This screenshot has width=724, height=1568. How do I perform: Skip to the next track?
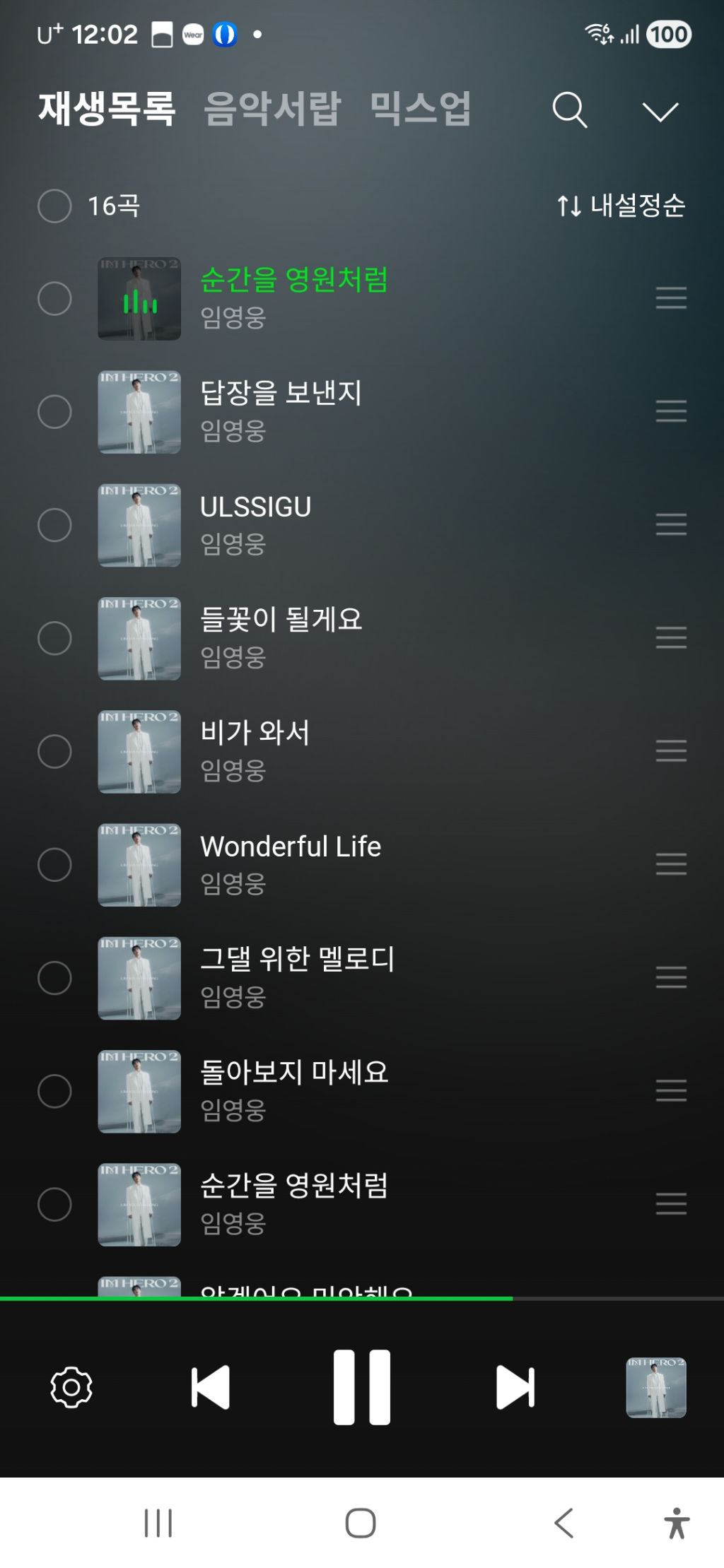pos(515,1388)
